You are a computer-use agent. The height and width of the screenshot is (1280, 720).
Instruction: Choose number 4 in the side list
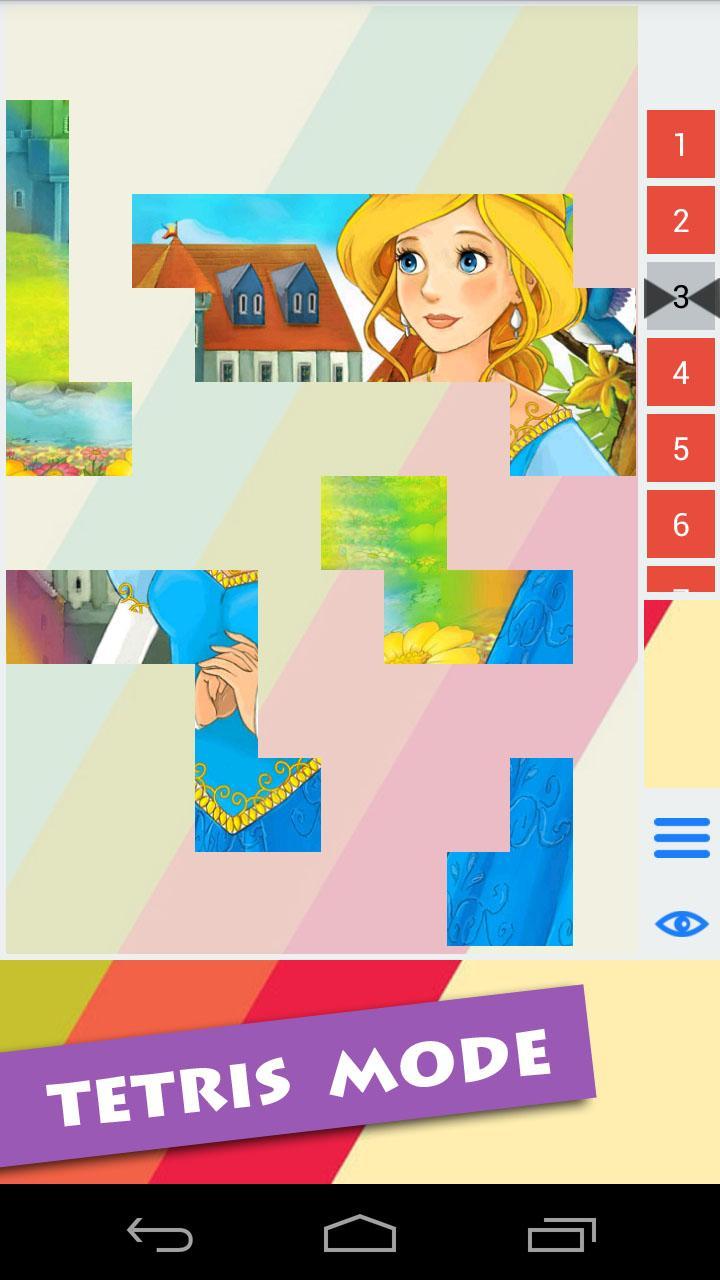680,372
